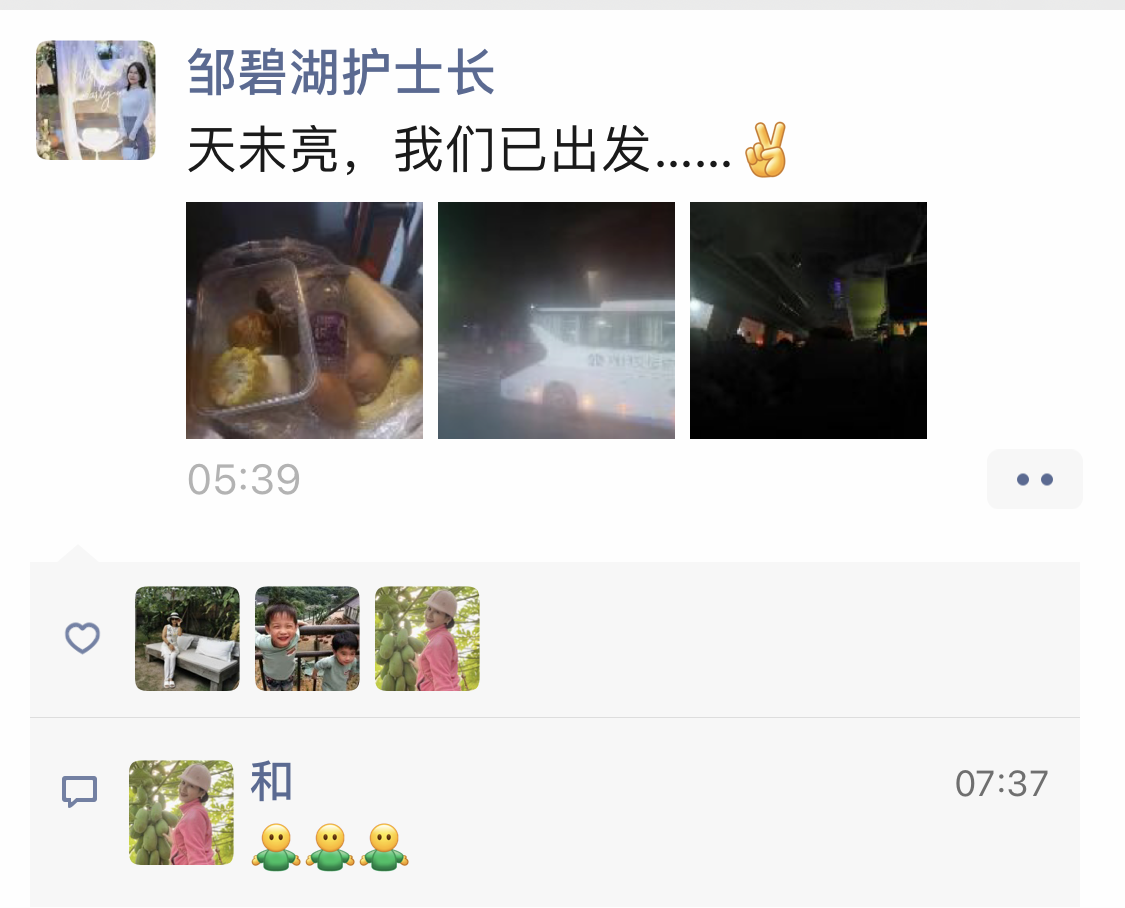Open the liker with two kids avatar
This screenshot has width=1125, height=908.
(x=307, y=638)
